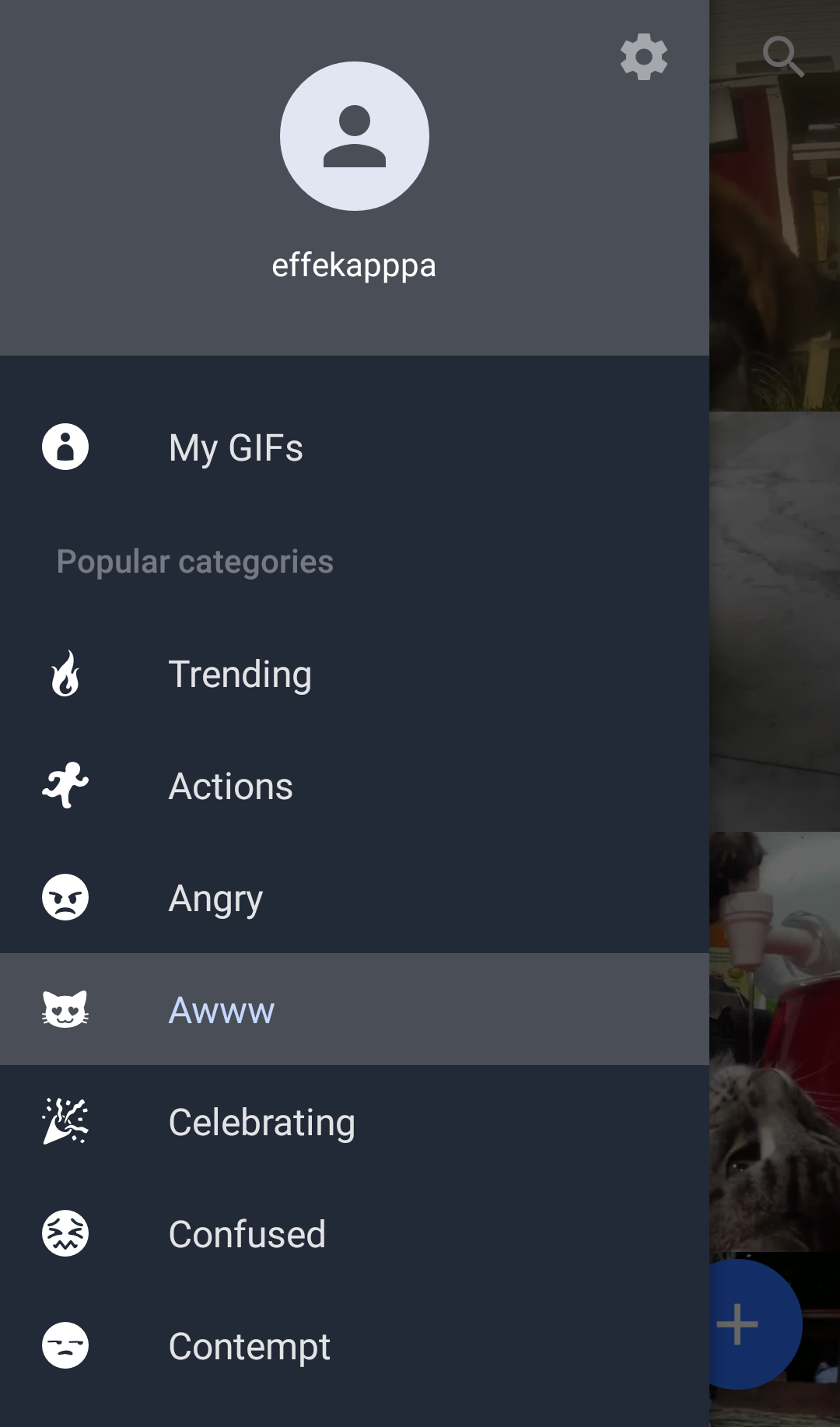Go to the Confused category
The width and height of the screenshot is (840, 1427).
[355, 1234]
